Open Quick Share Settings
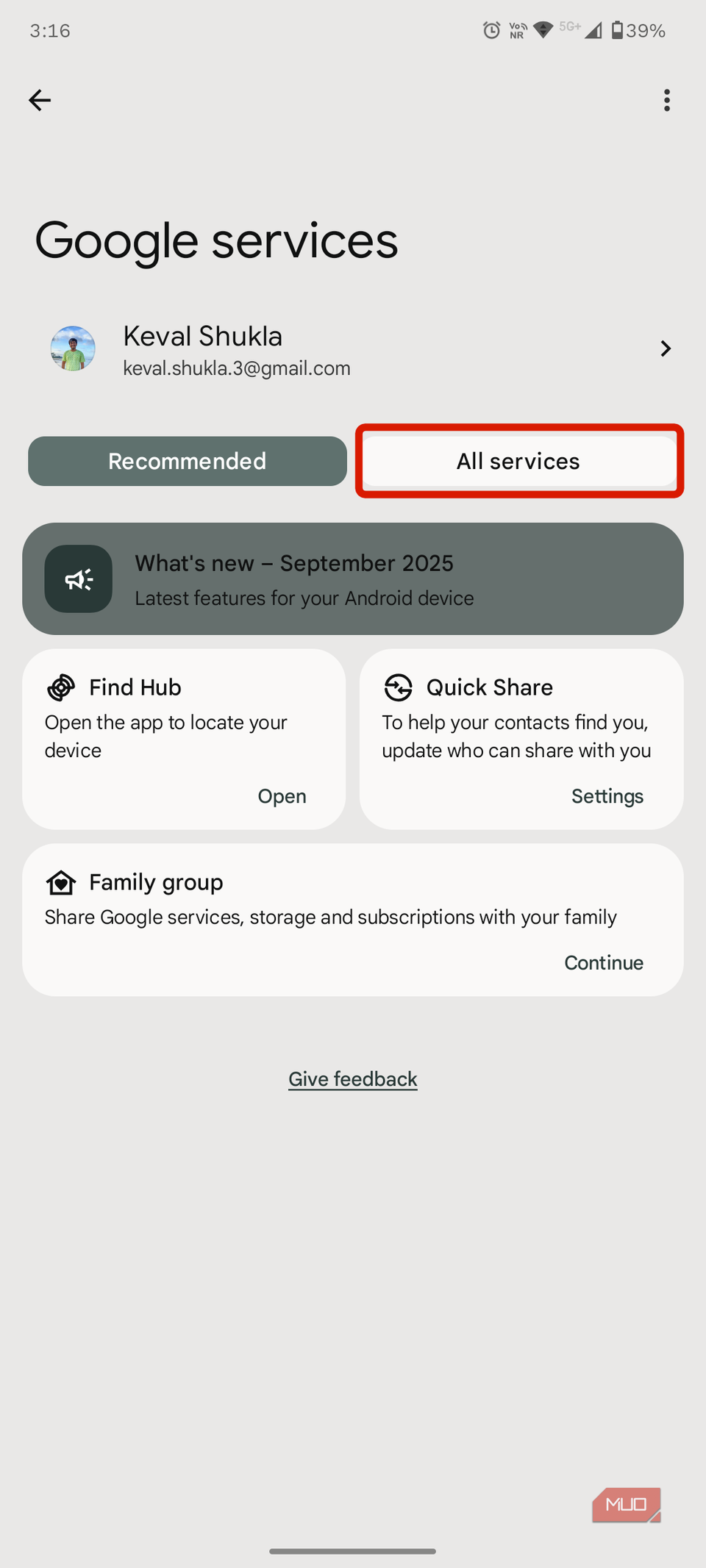The image size is (706, 1568). pyautogui.click(x=607, y=796)
